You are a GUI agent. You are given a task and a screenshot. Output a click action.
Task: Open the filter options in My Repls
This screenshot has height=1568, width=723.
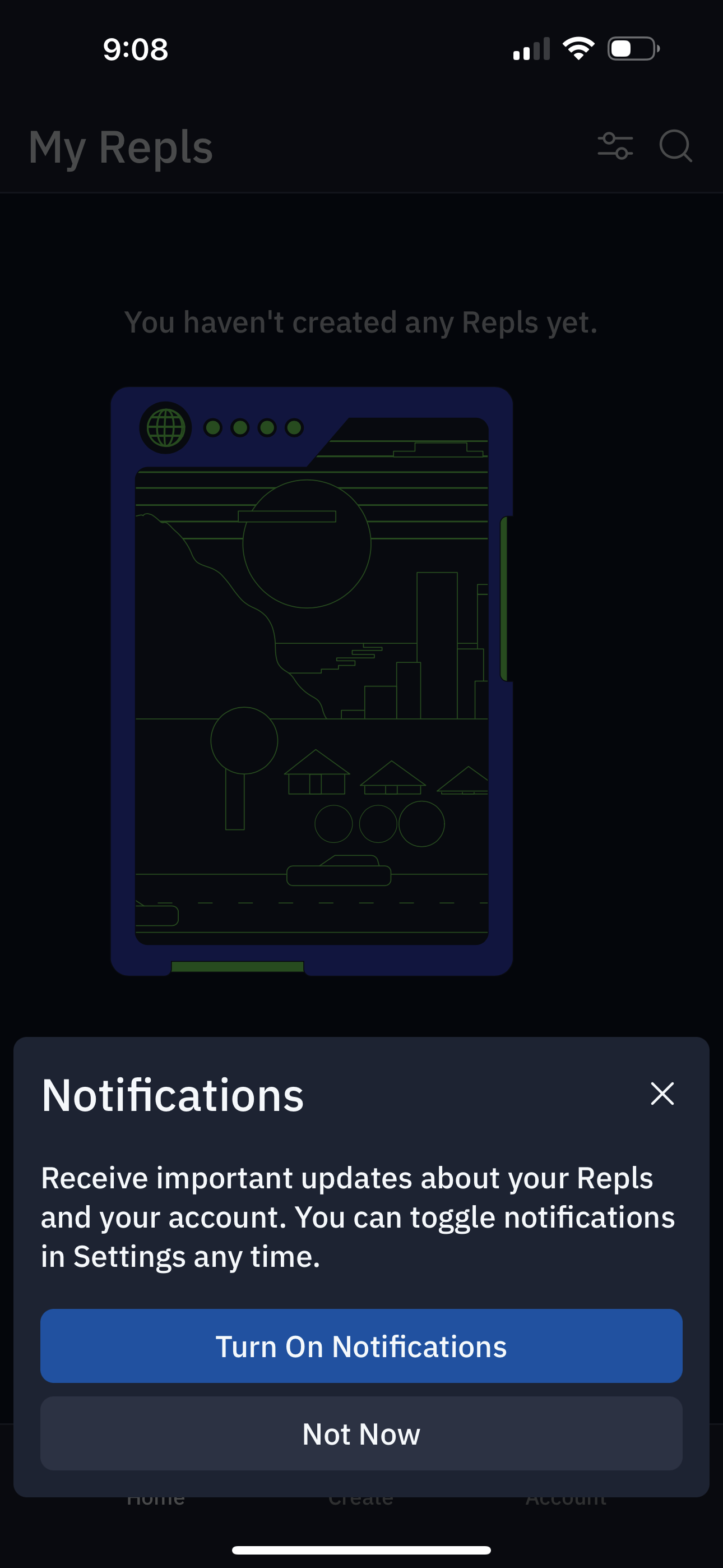click(x=616, y=146)
